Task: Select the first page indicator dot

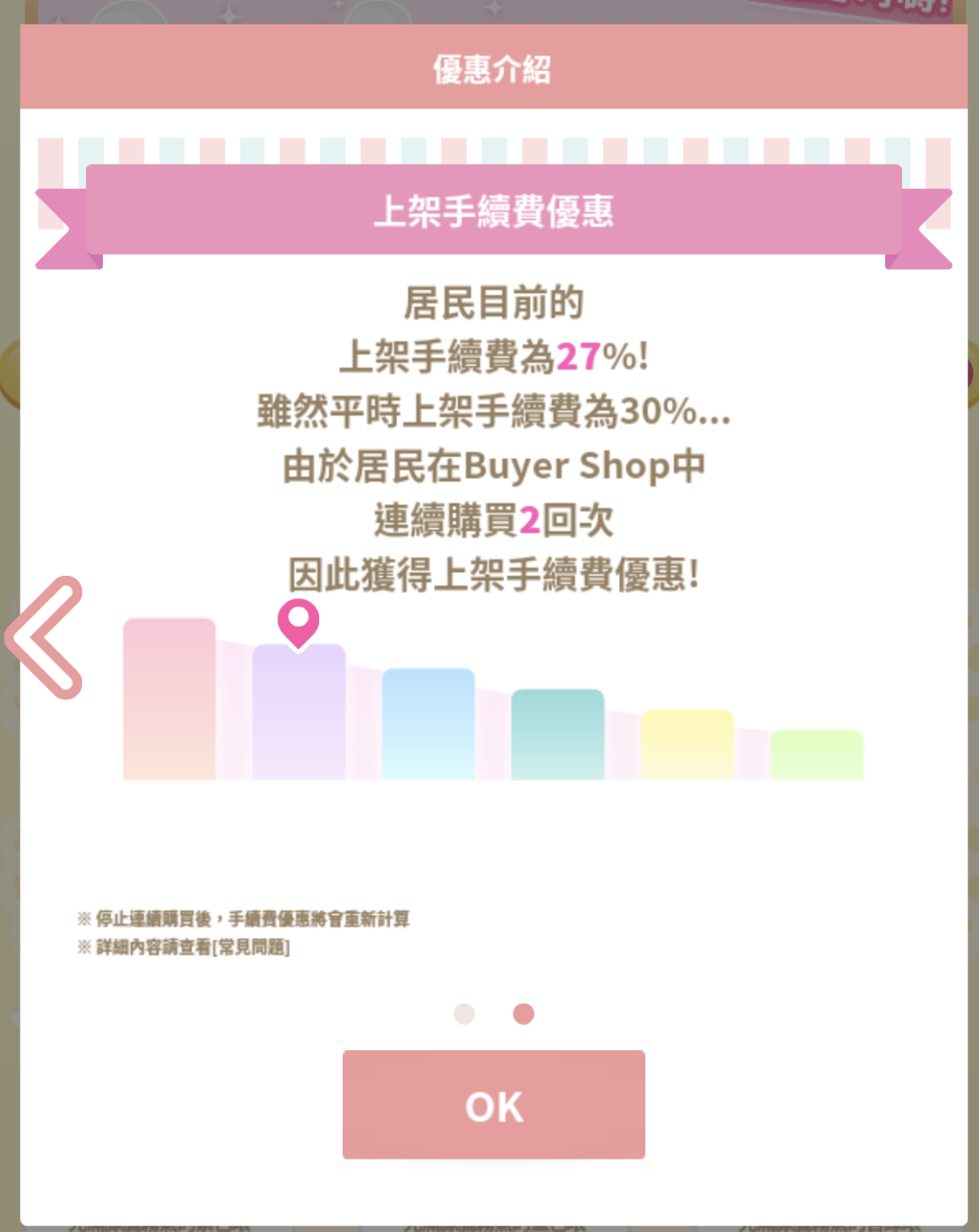Action: (x=464, y=1013)
